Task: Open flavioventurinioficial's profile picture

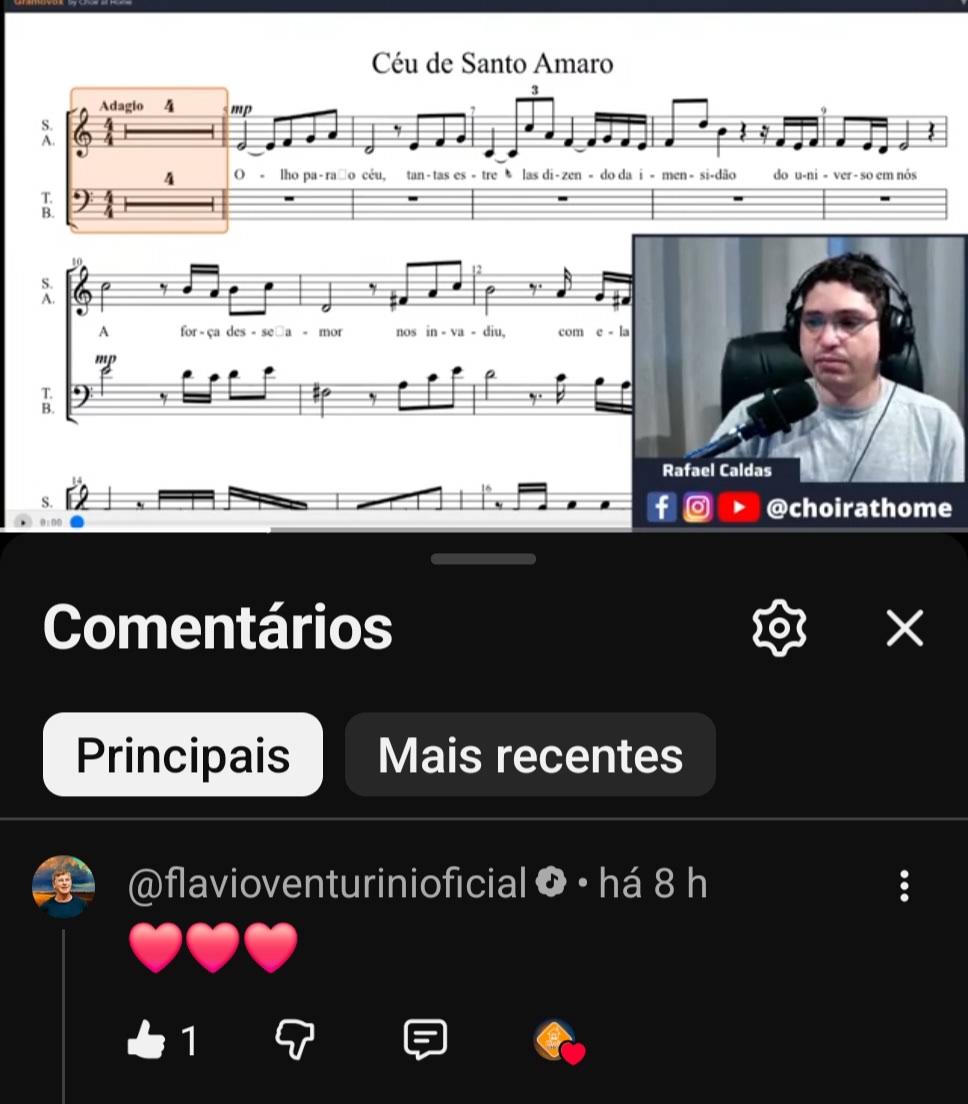Action: pyautogui.click(x=63, y=886)
